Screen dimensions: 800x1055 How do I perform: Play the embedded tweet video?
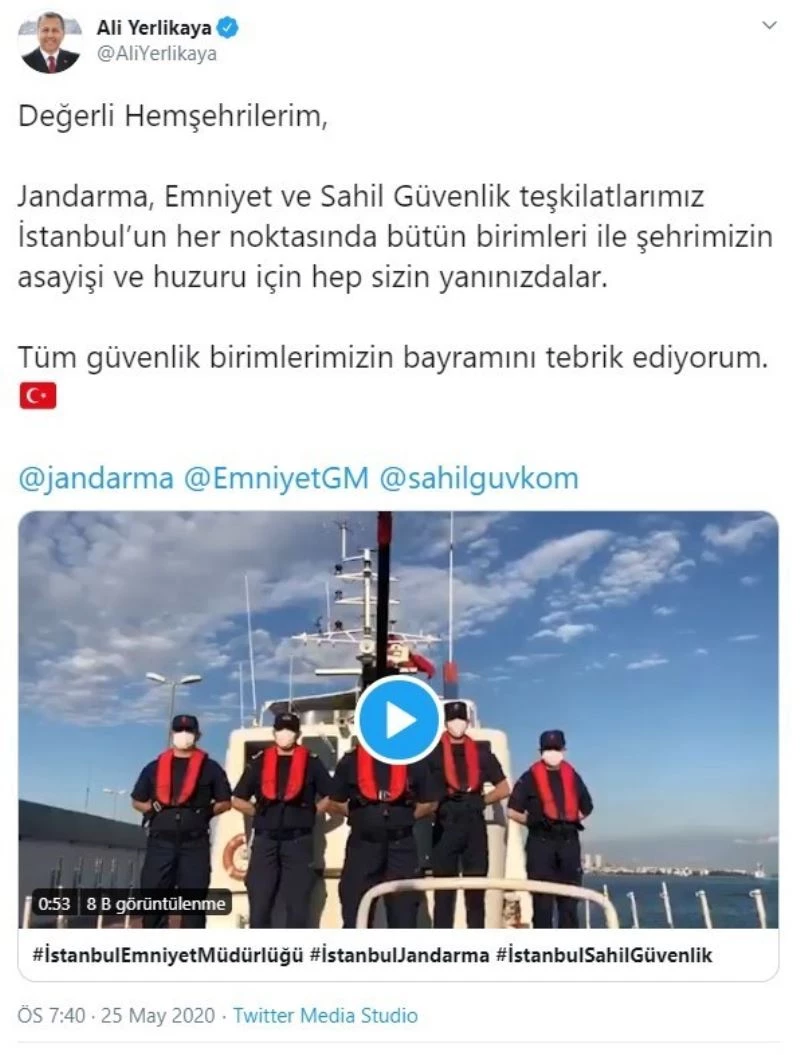tap(399, 720)
